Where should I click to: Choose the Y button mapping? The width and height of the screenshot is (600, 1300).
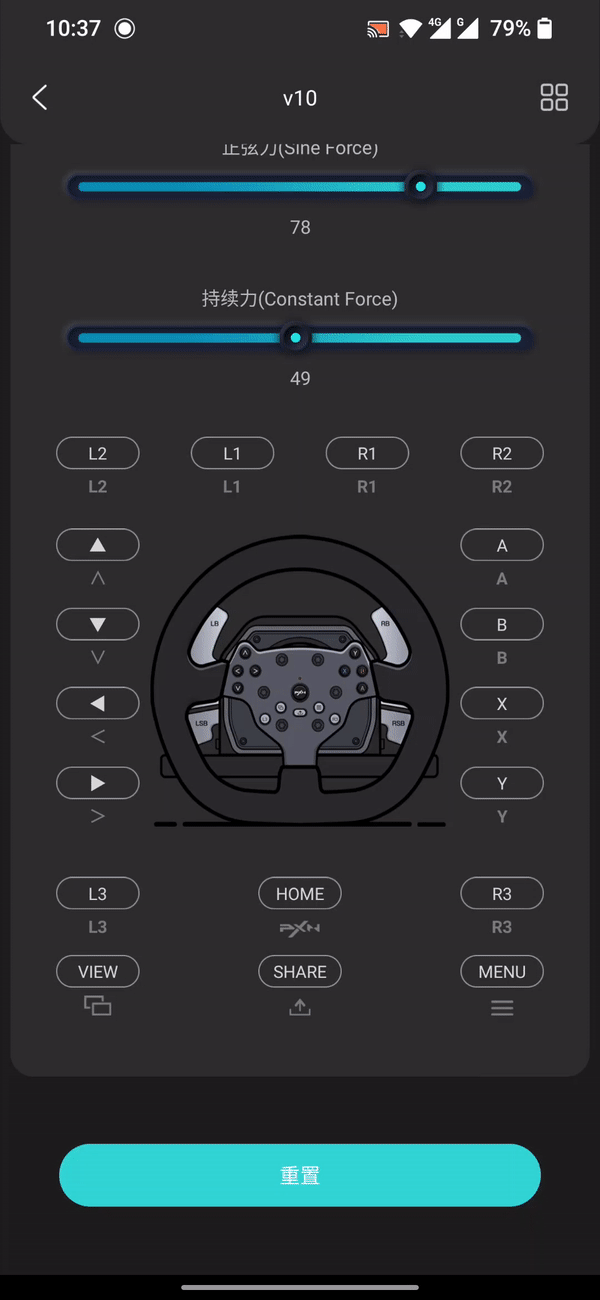point(502,782)
